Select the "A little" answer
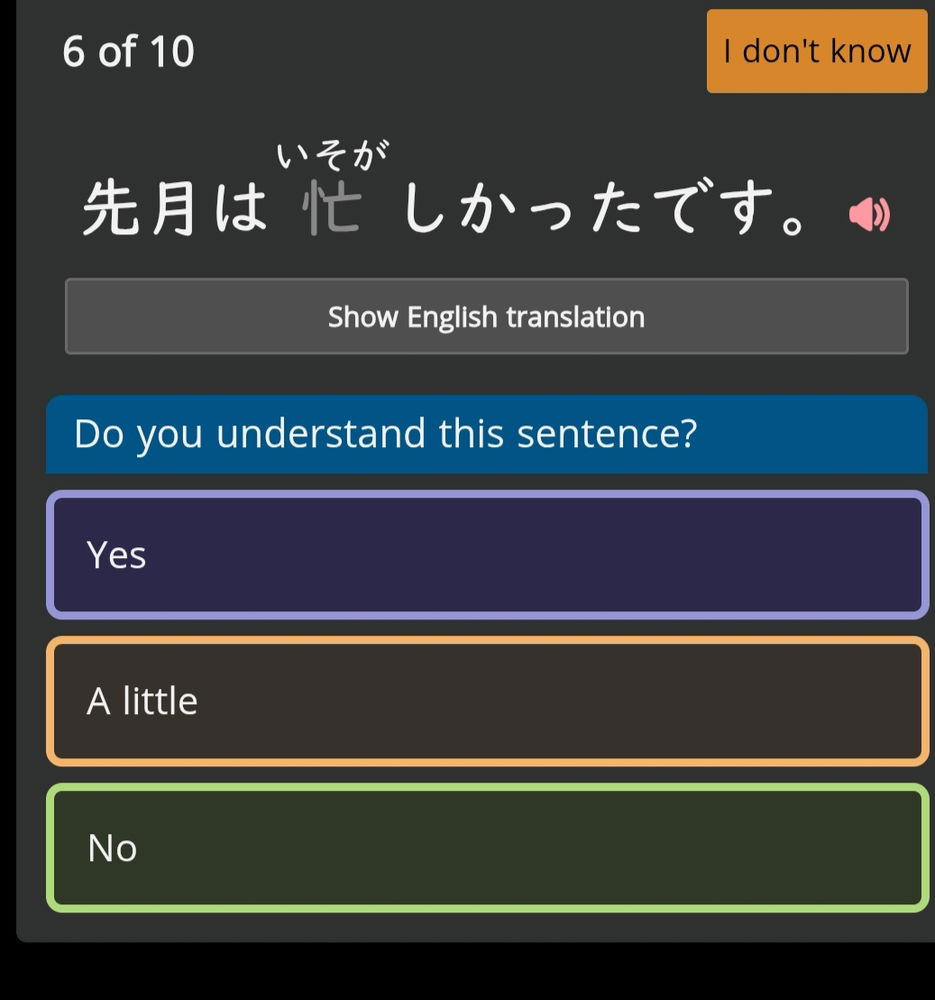935x1000 pixels. 487,701
